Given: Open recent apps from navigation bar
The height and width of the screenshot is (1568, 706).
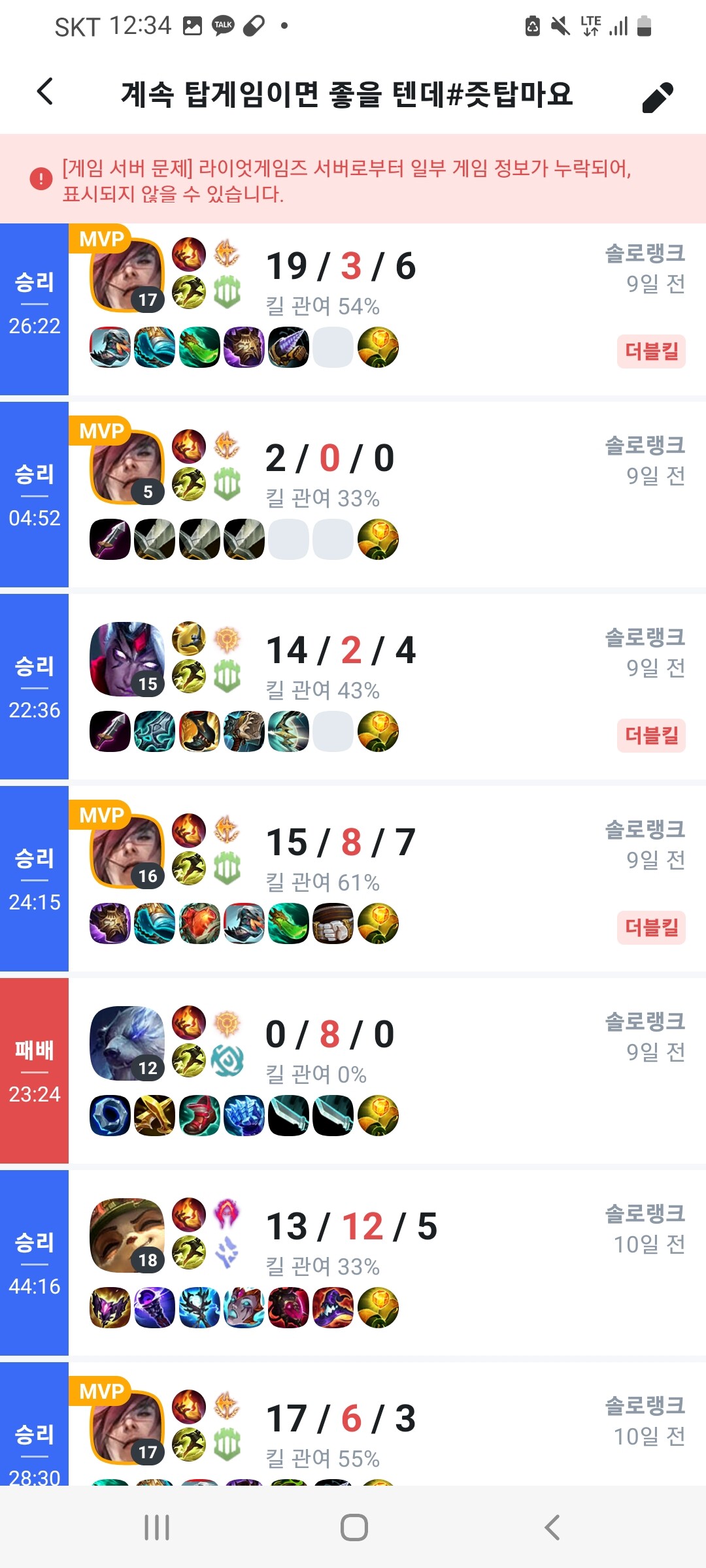Looking at the screenshot, I should (x=157, y=1527).
